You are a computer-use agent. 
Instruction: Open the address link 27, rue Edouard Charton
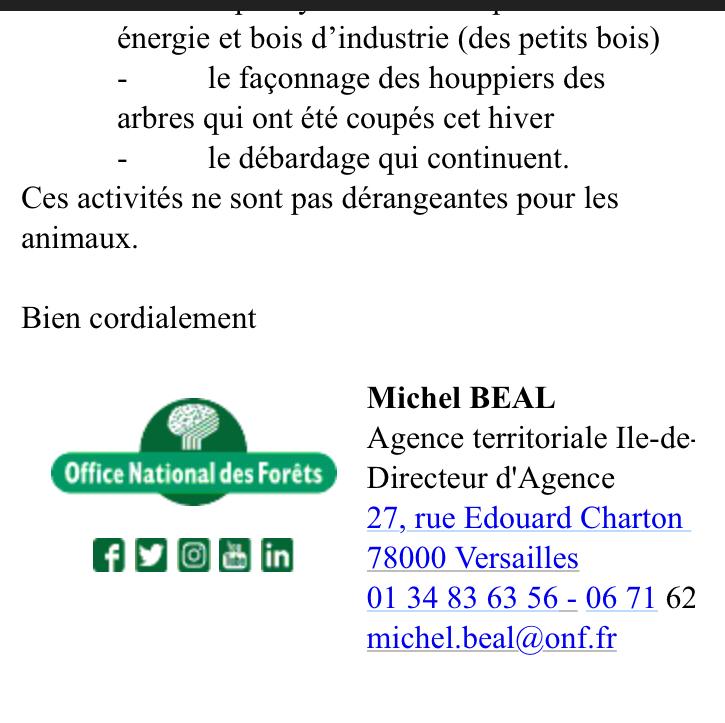click(524, 518)
